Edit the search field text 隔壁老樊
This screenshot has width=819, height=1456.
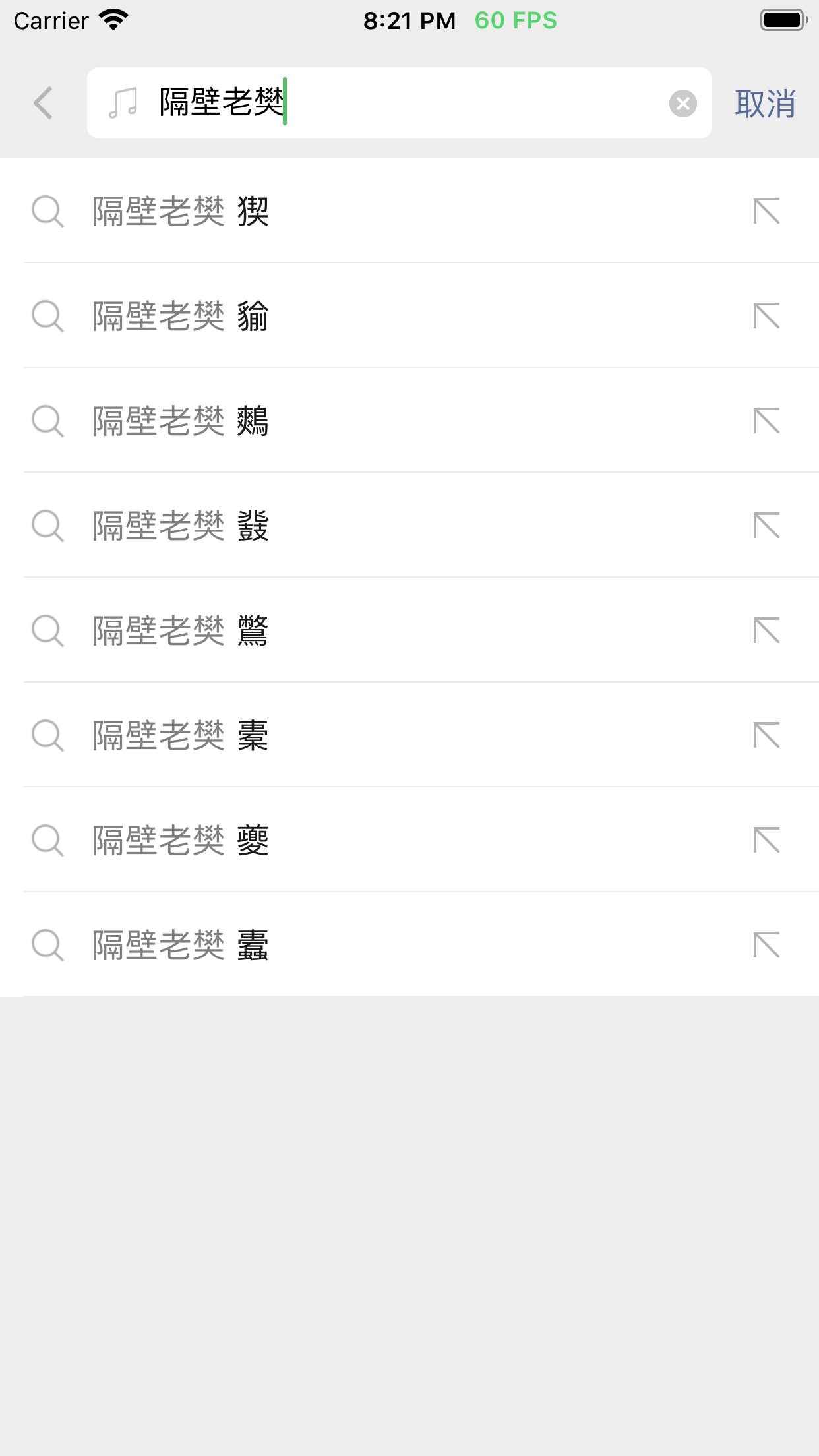pyautogui.click(x=396, y=103)
